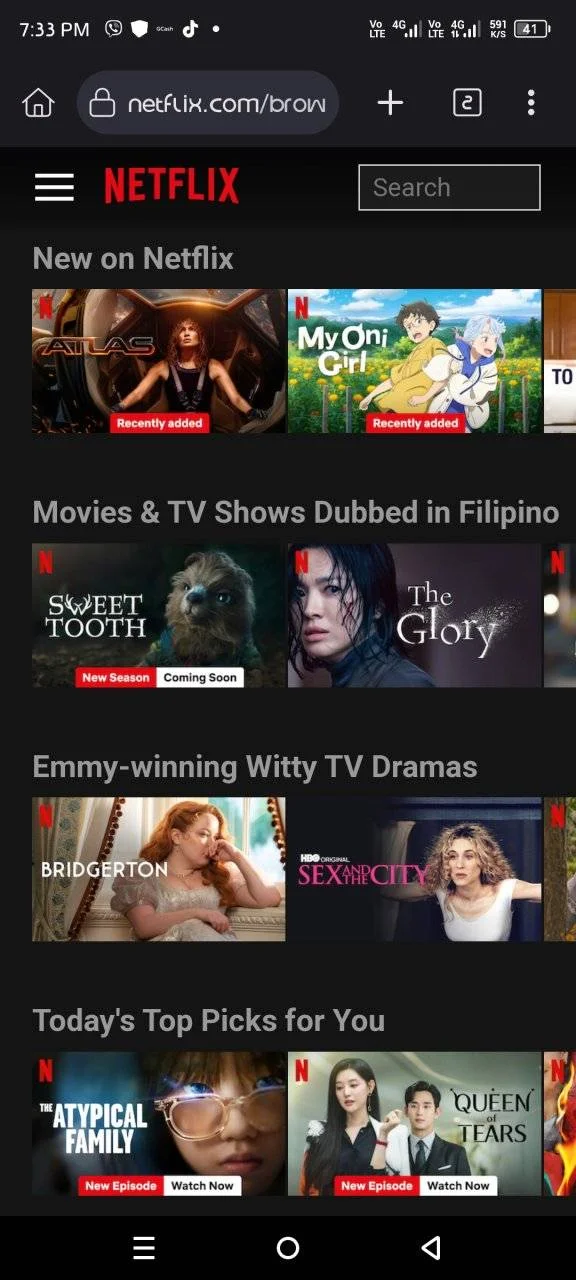Go to the browser home page
The width and height of the screenshot is (576, 1280).
38,102
